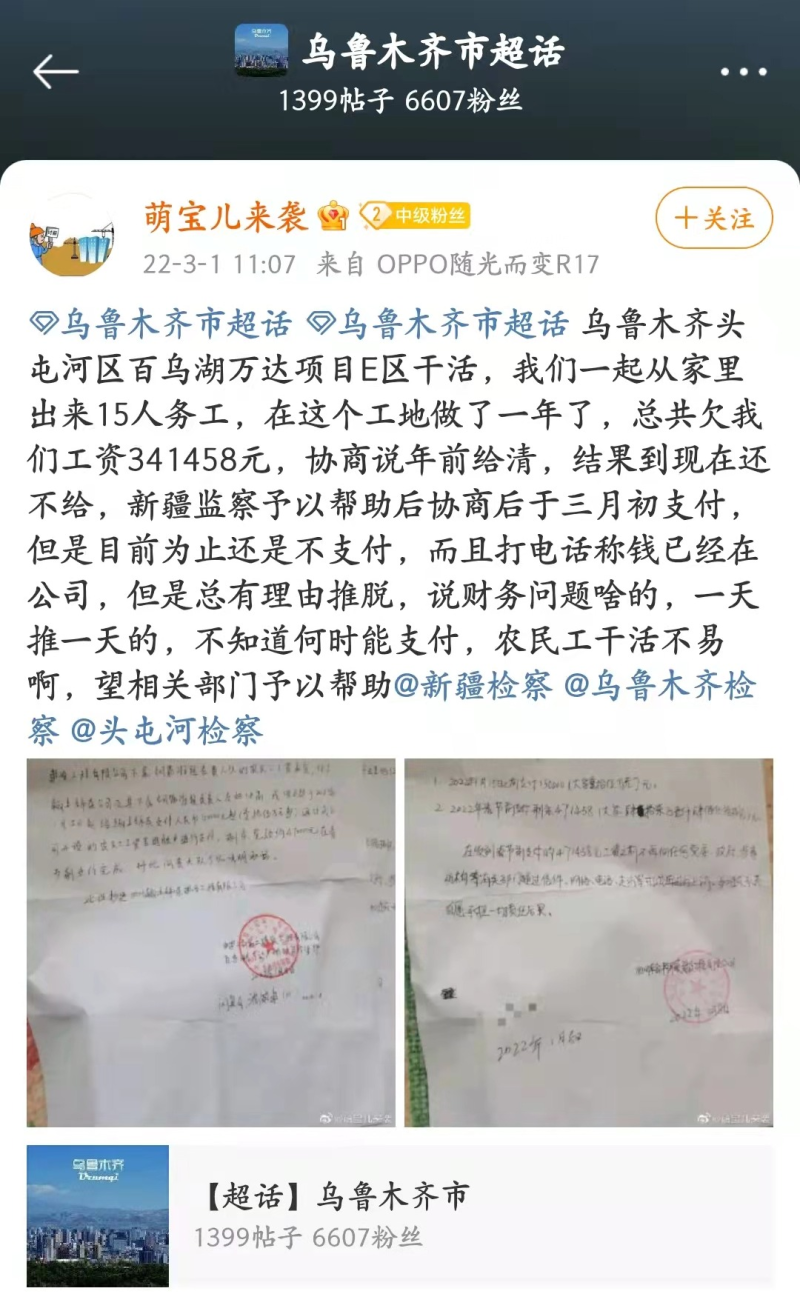The height and width of the screenshot is (1311, 800).
Task: Open the @头屯河检察 mention
Action: tap(166, 731)
